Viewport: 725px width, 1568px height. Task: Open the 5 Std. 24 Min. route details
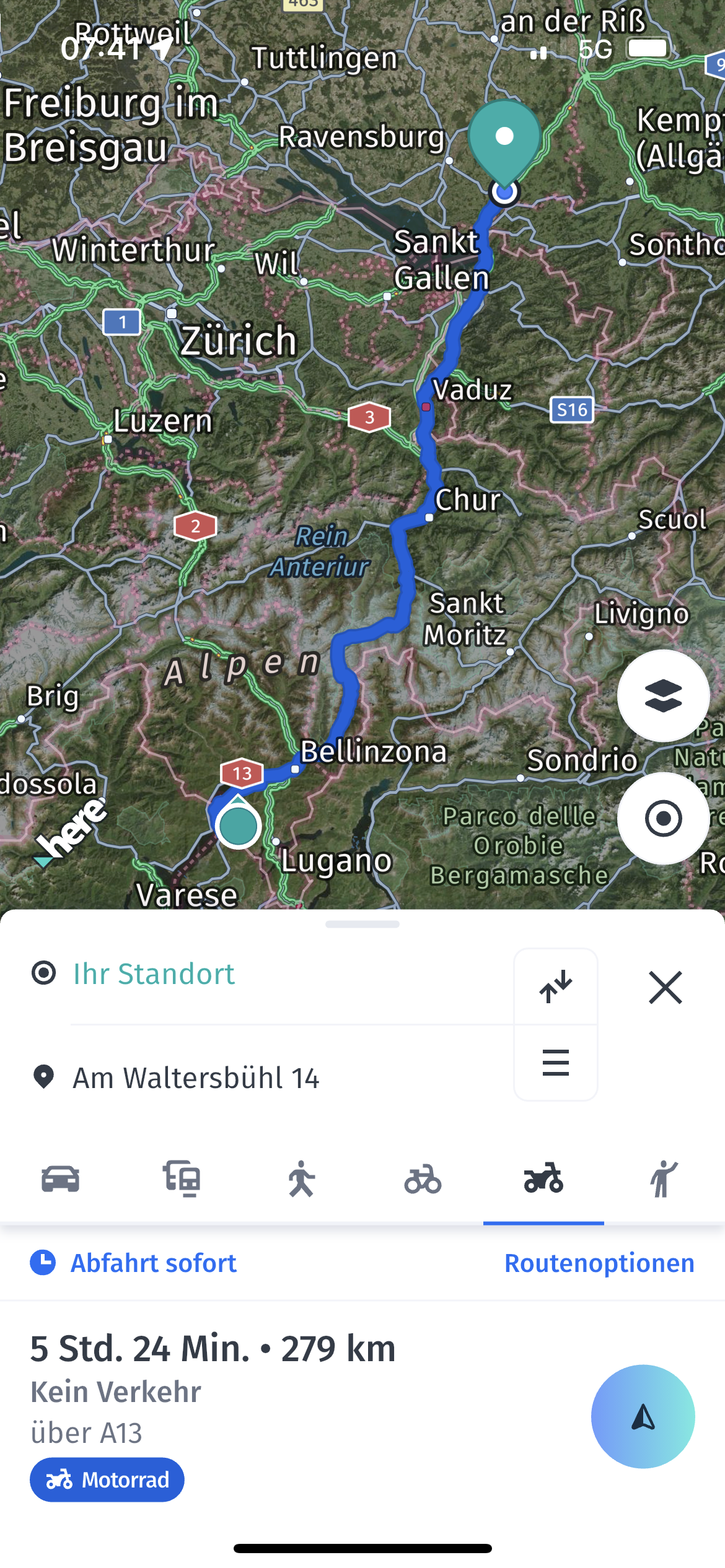[x=213, y=1349]
